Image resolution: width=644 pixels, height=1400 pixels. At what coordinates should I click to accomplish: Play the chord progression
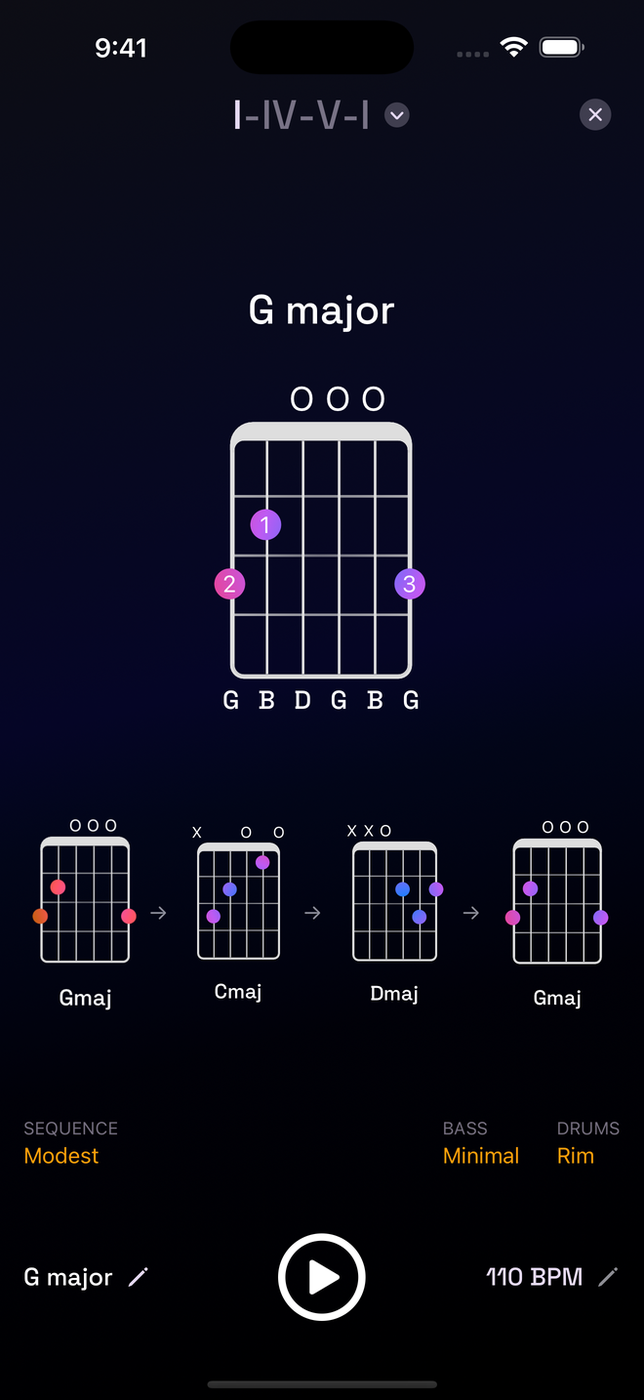(322, 1277)
